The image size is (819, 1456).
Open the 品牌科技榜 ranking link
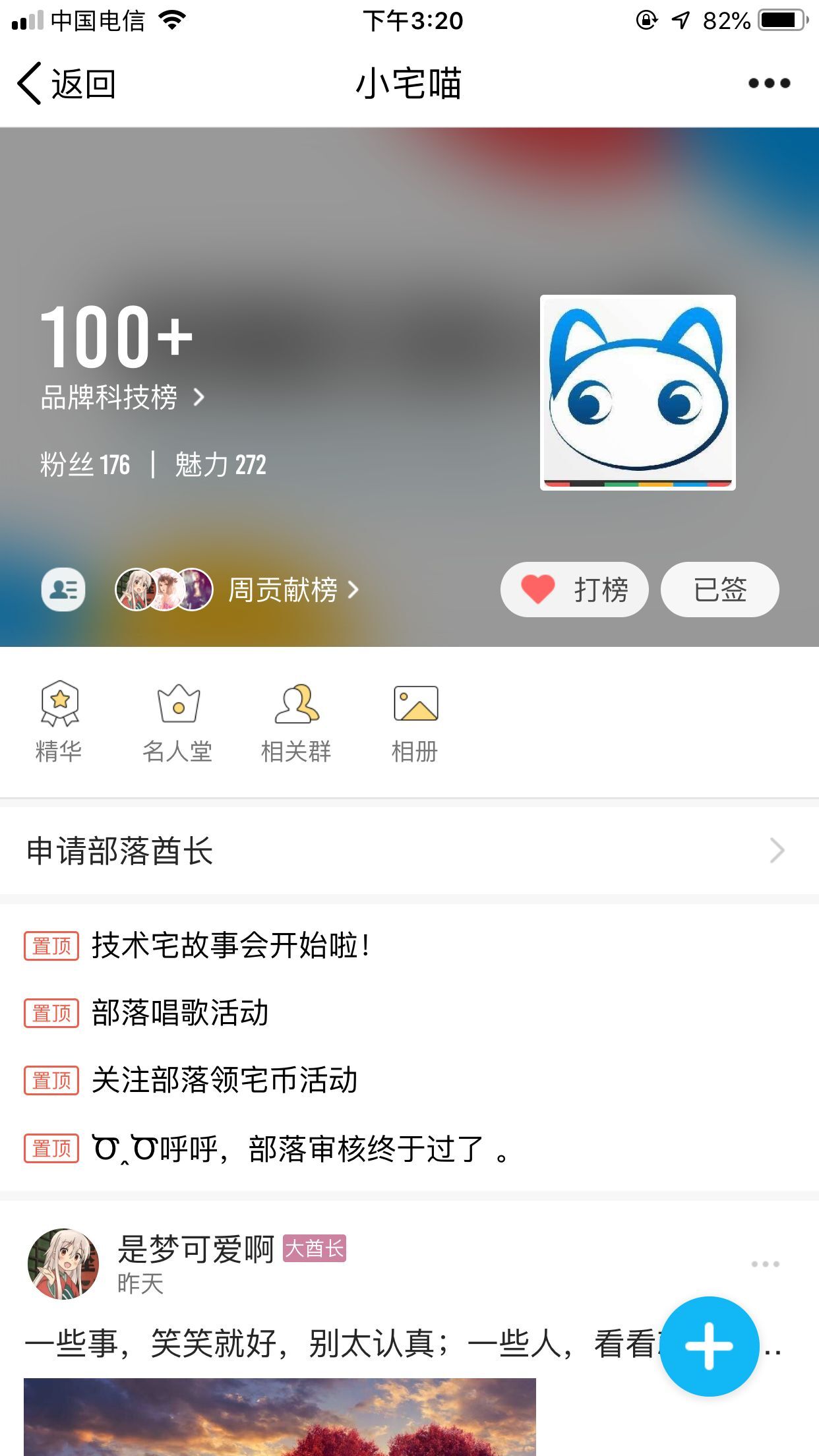pyautogui.click(x=123, y=397)
